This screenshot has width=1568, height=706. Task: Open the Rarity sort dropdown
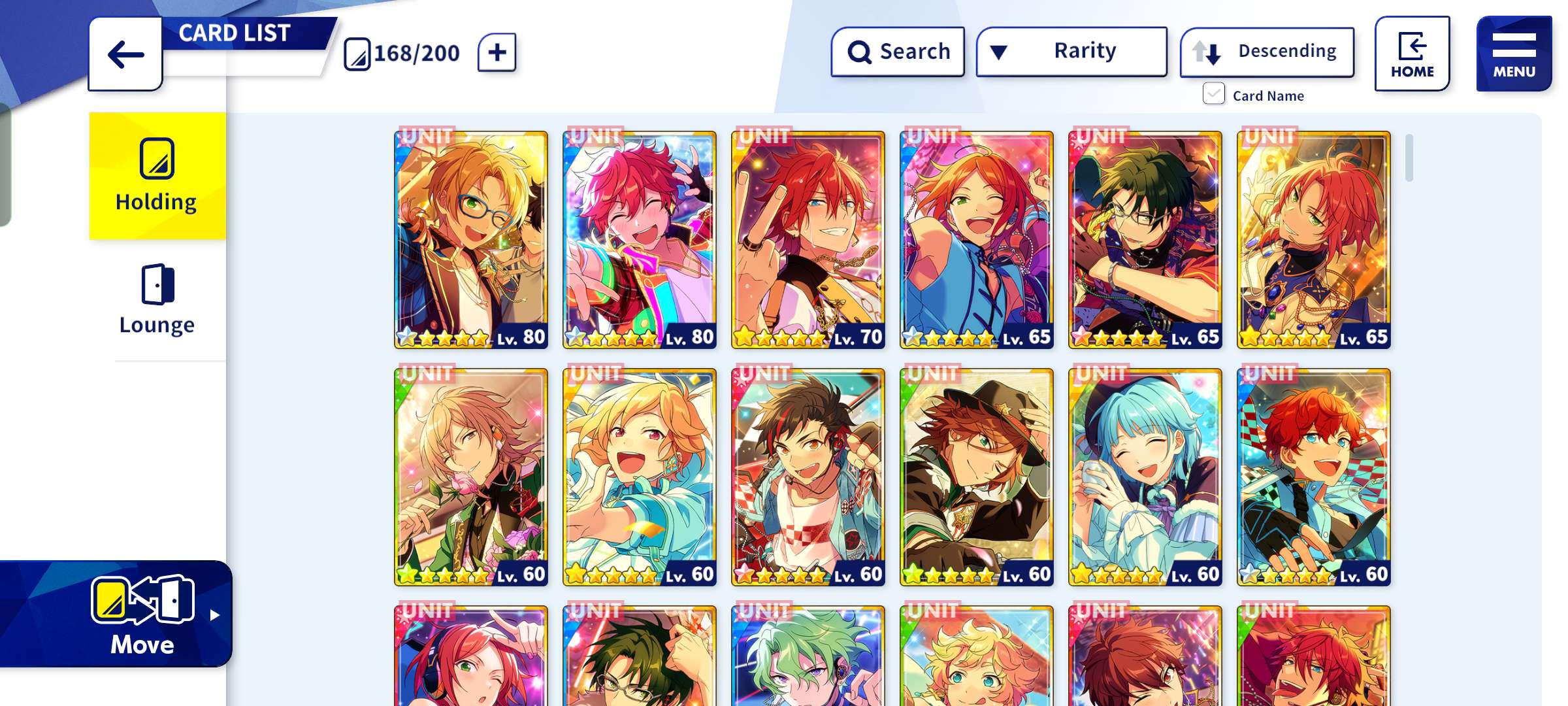tap(1071, 52)
